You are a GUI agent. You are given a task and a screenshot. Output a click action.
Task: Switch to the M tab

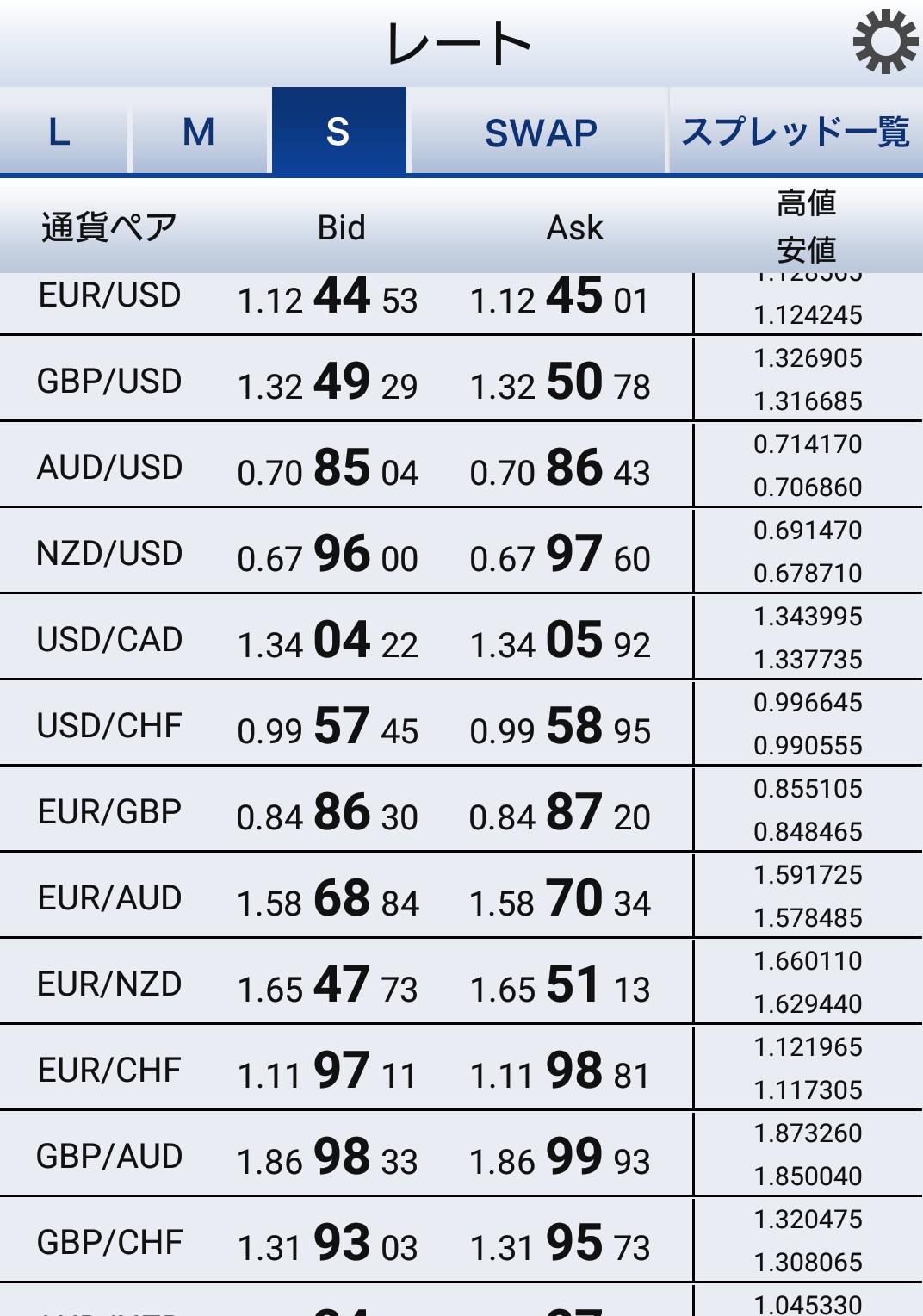point(199,133)
